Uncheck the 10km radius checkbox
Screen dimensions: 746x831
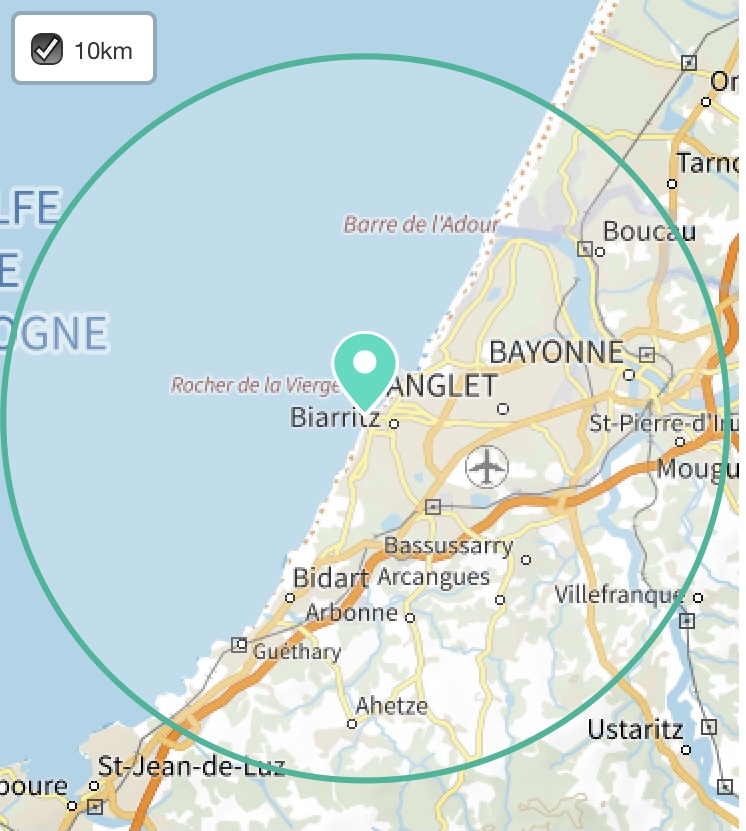pyautogui.click(x=47, y=49)
